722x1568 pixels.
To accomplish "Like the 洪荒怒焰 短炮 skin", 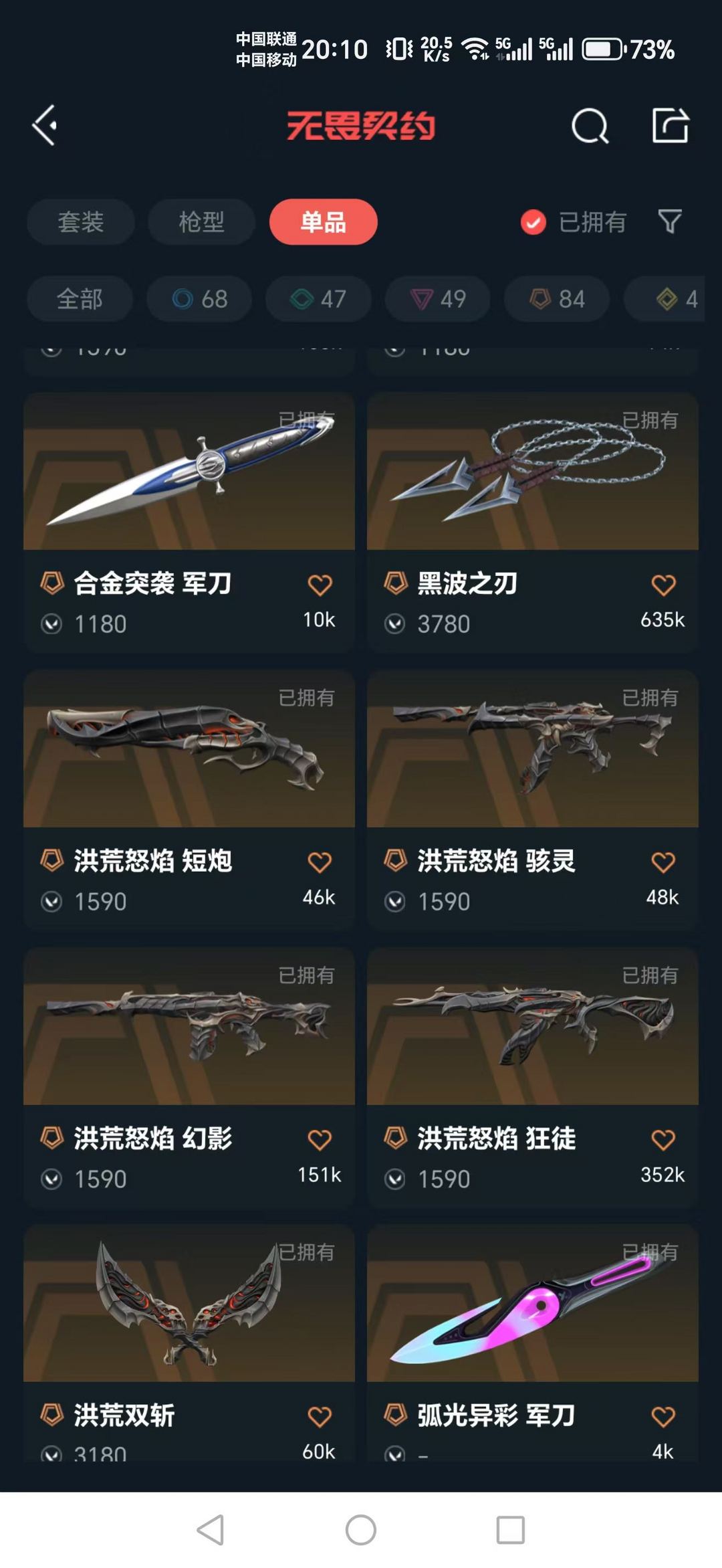I will point(320,862).
